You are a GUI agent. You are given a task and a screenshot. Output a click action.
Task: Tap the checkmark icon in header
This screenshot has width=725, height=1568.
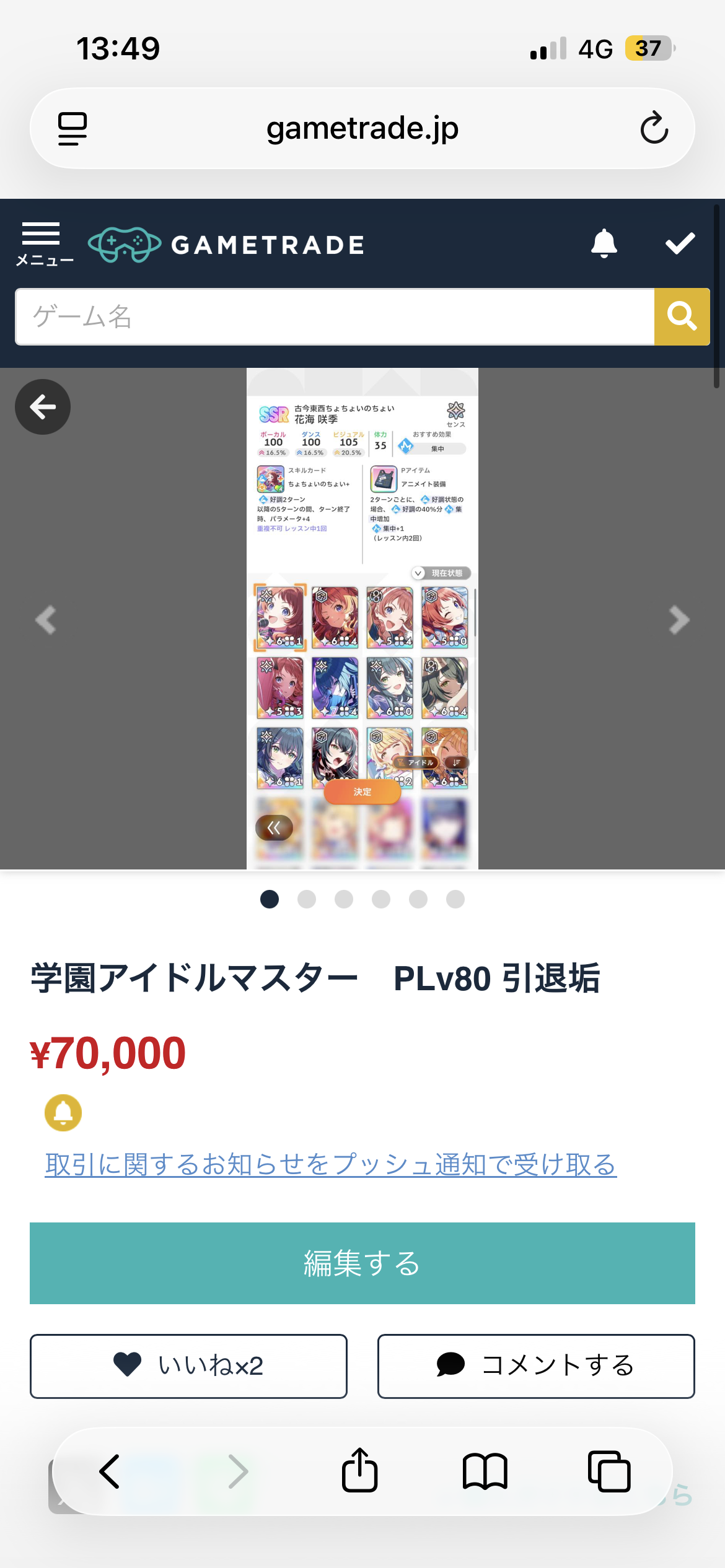coord(680,243)
